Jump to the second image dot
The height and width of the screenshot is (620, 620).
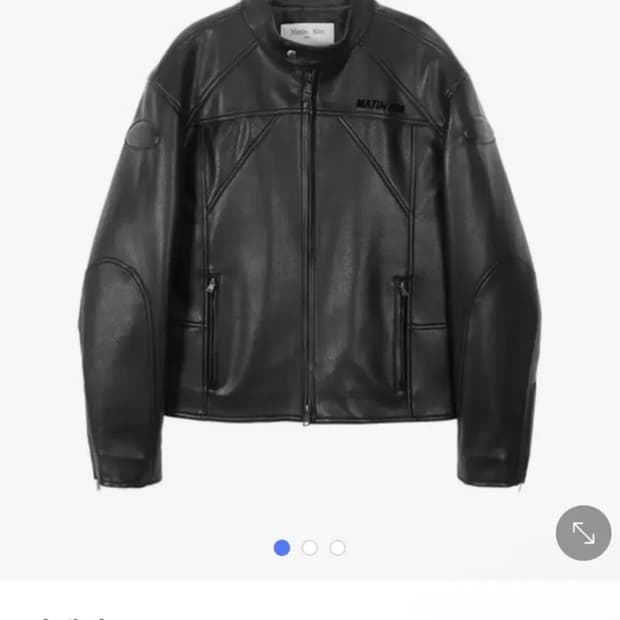click(x=310, y=548)
